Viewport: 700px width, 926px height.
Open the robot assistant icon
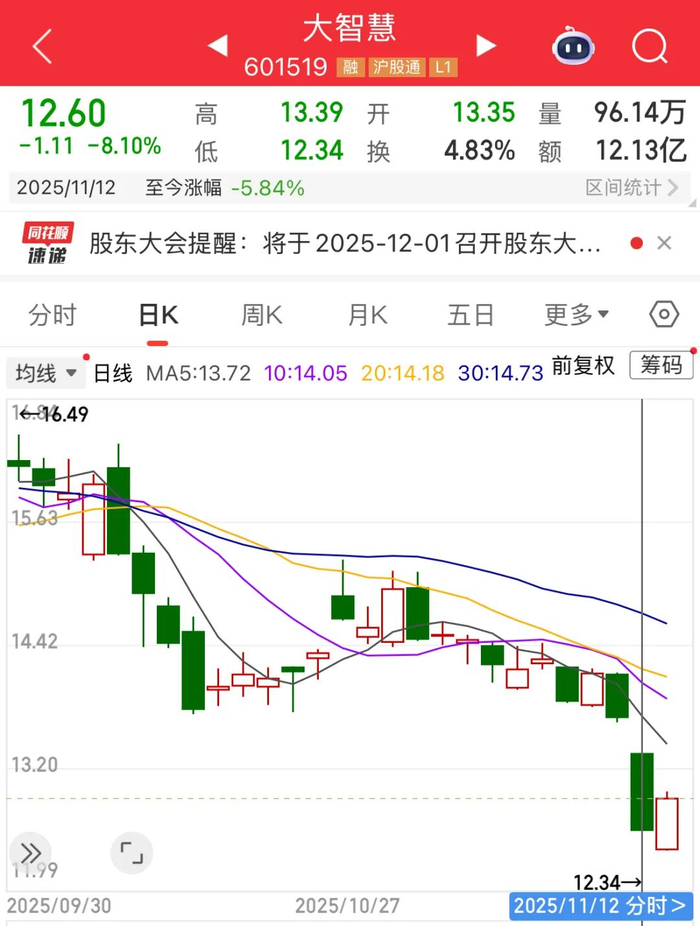[x=574, y=45]
